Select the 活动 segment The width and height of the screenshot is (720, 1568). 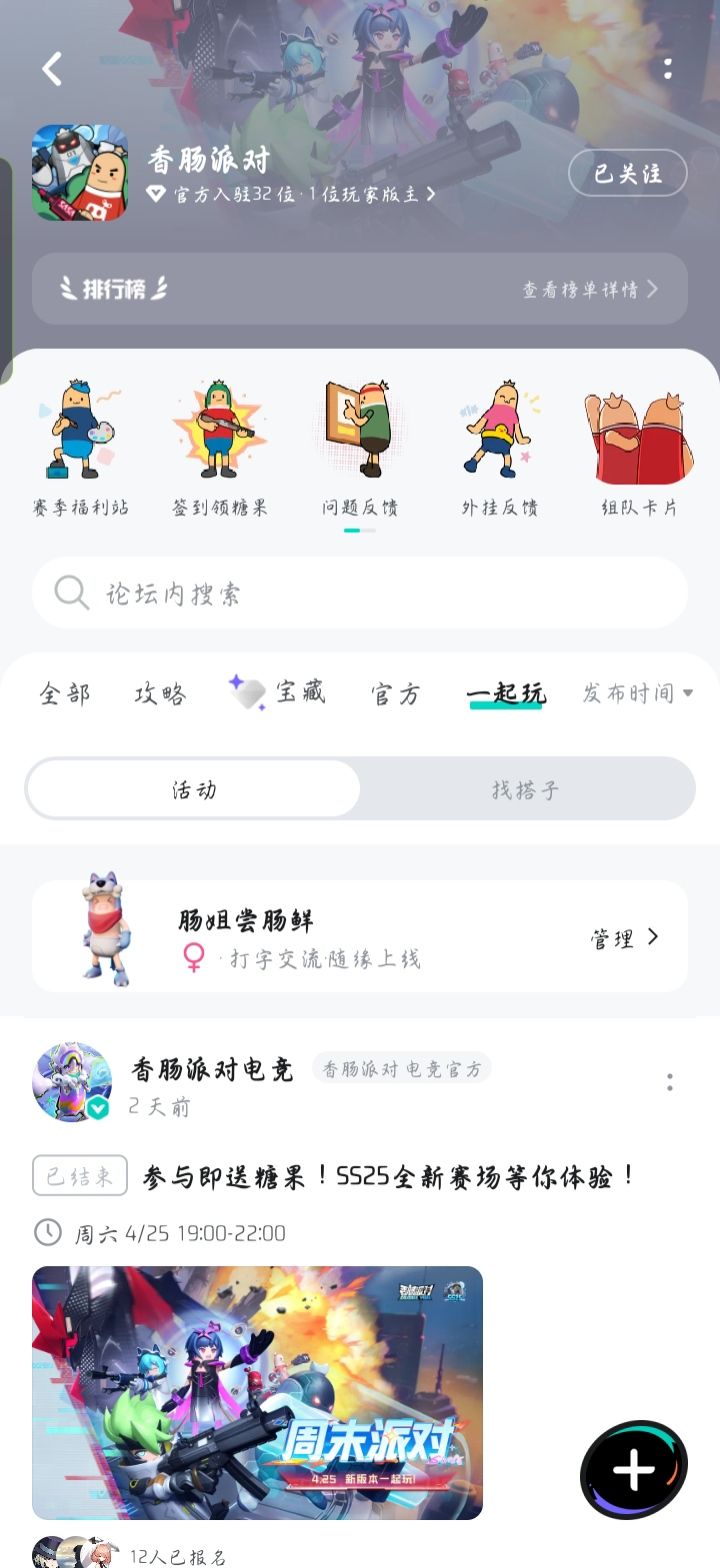coord(193,789)
